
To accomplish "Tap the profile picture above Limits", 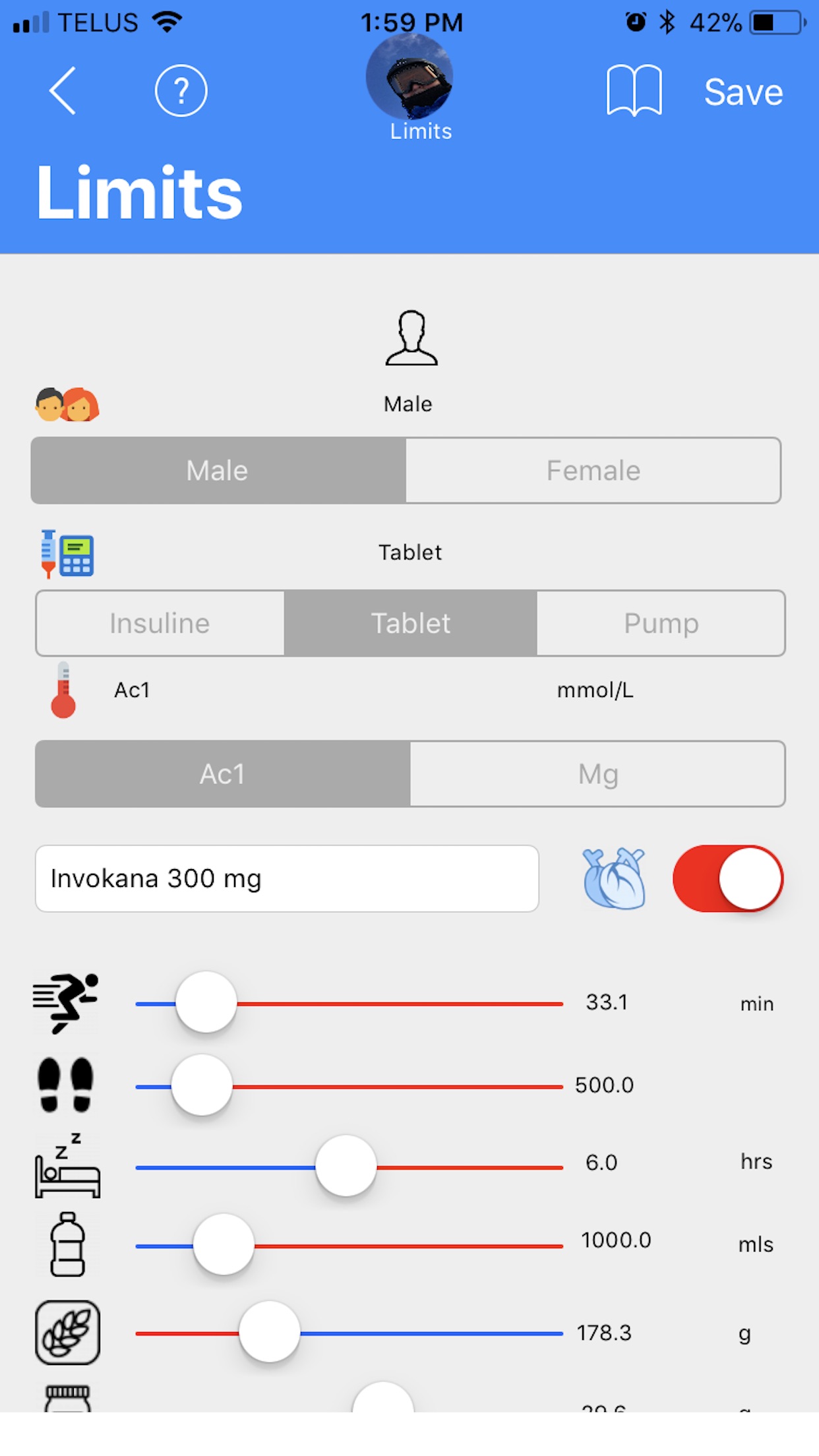I will tap(409, 76).
